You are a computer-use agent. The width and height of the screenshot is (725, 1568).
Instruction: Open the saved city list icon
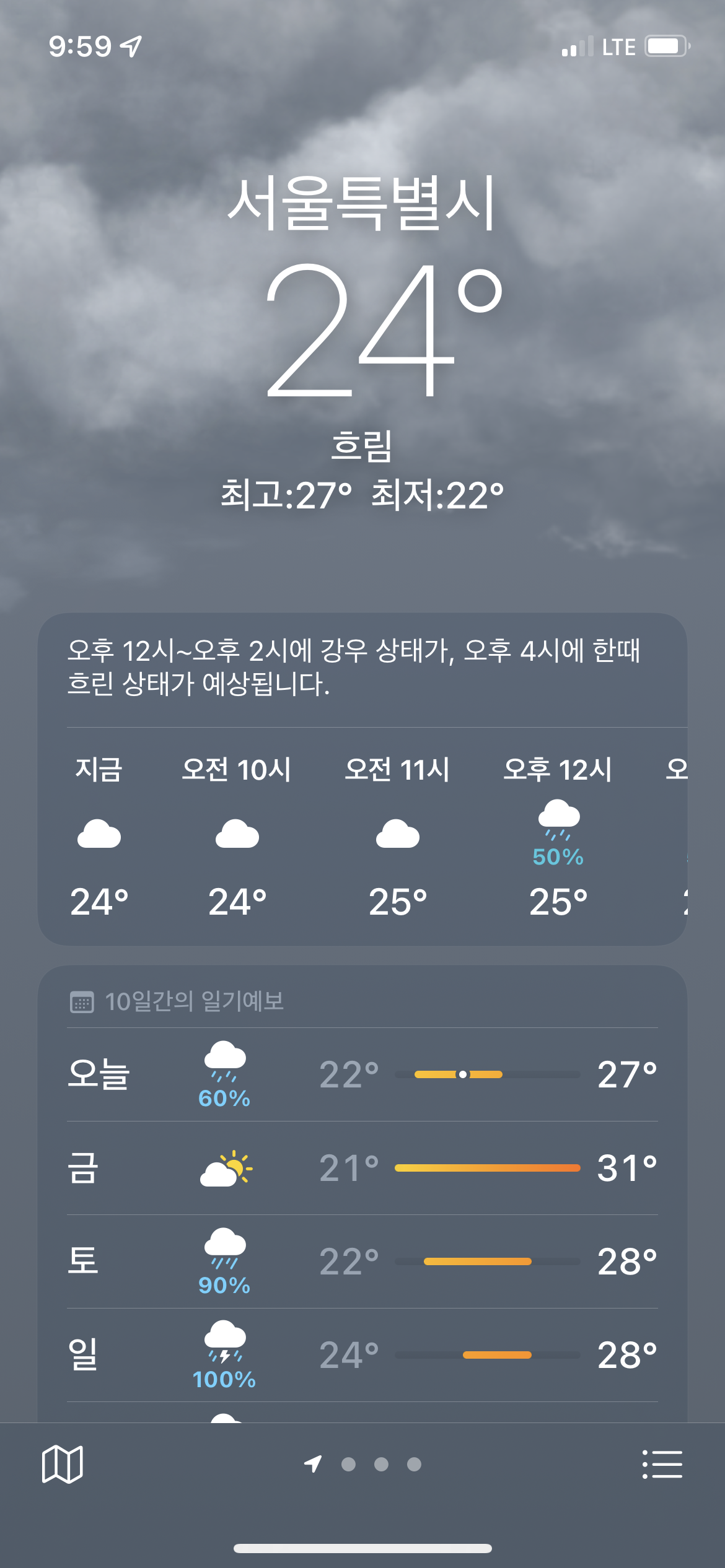pos(662,1464)
